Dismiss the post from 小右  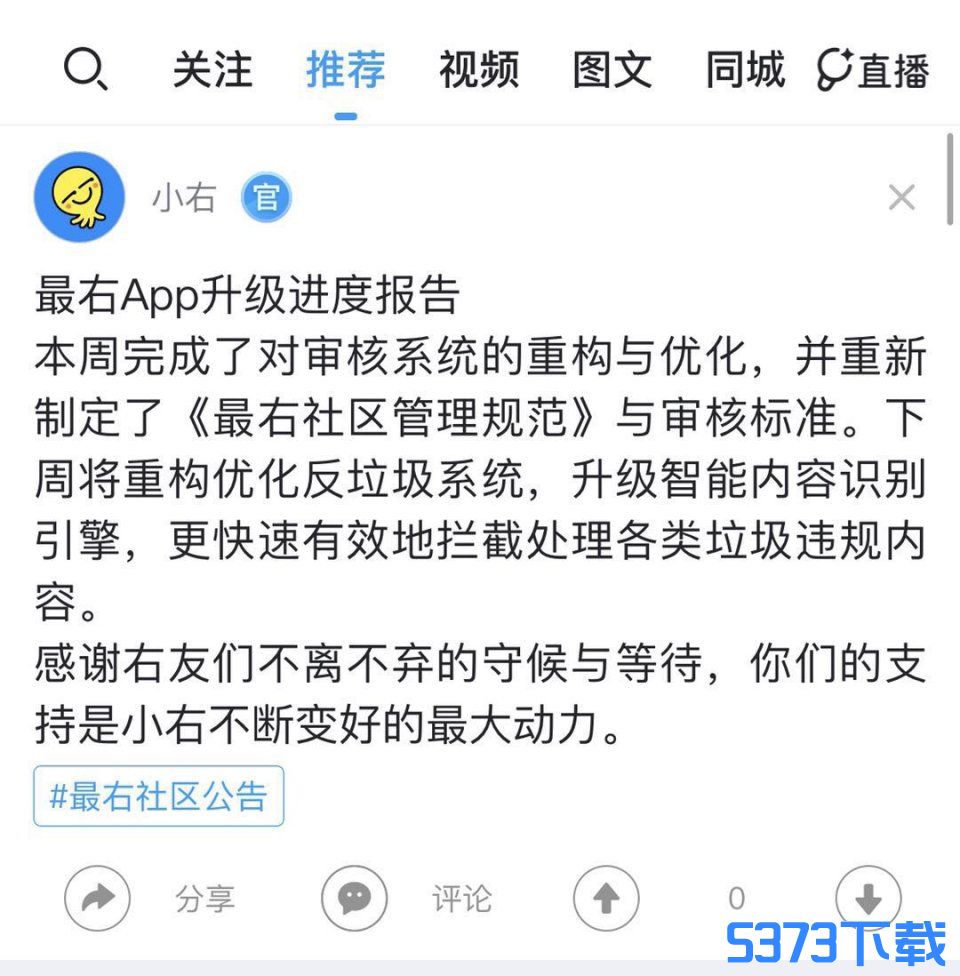point(901,198)
